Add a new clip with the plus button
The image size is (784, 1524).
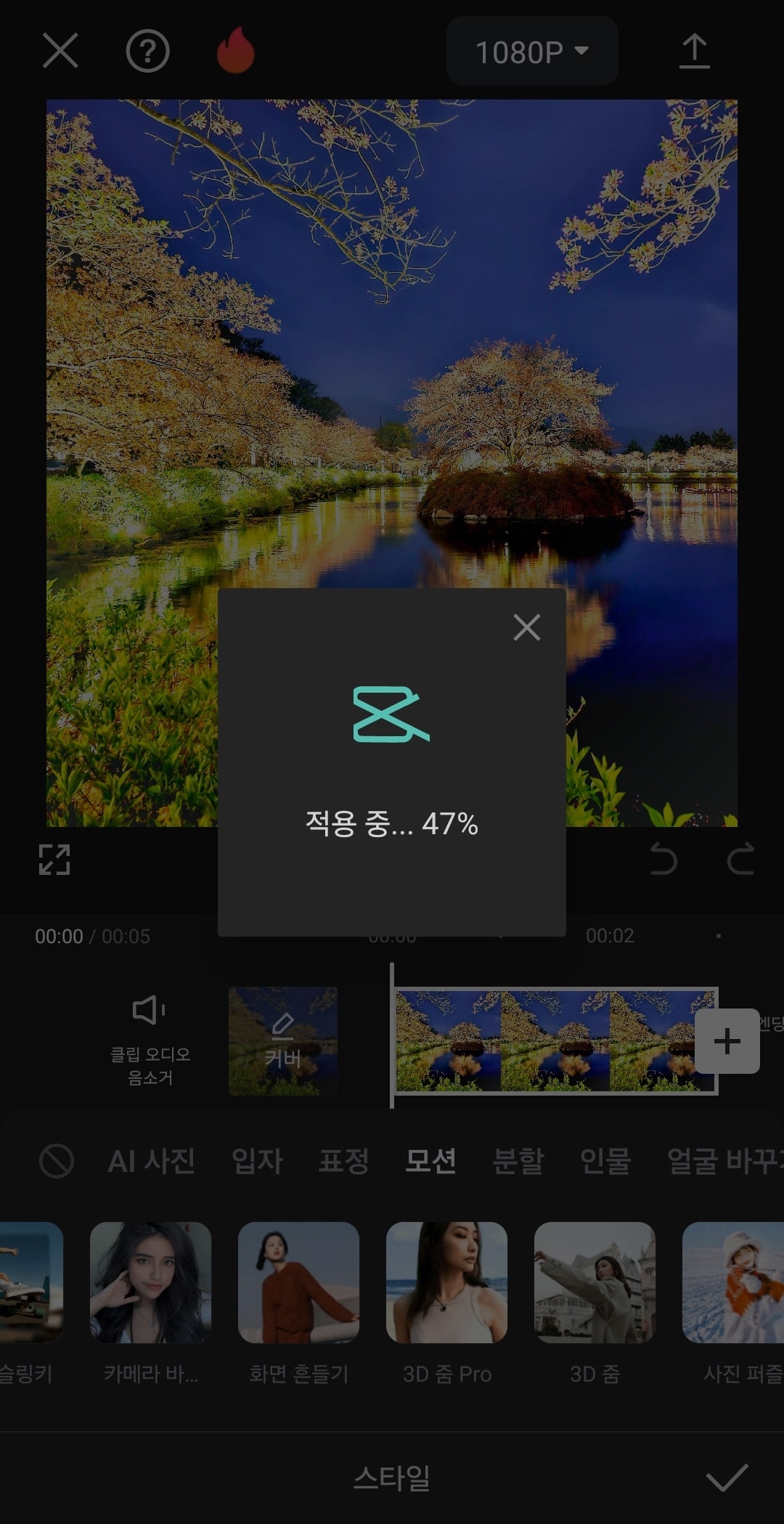(x=727, y=1041)
